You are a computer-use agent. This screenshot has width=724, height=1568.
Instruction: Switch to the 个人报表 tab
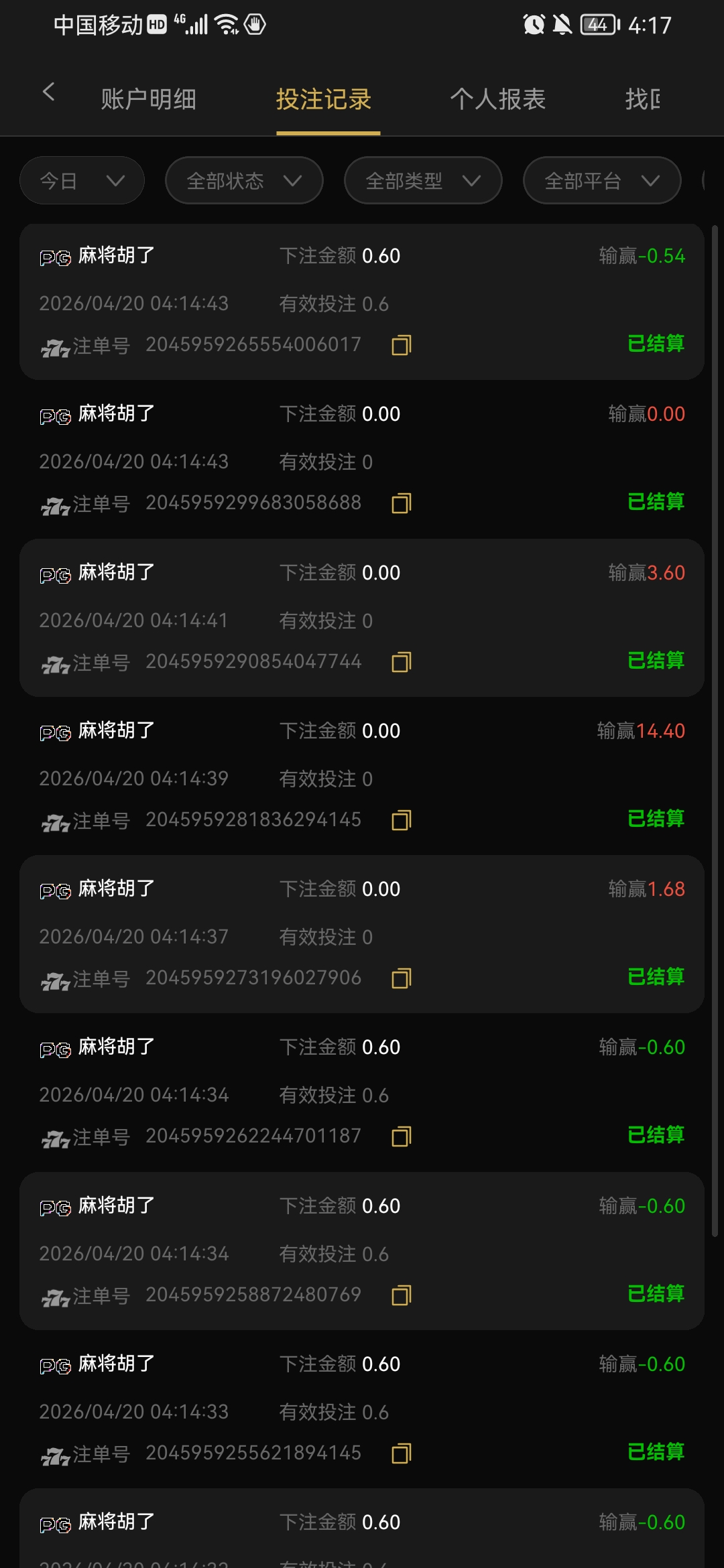499,99
